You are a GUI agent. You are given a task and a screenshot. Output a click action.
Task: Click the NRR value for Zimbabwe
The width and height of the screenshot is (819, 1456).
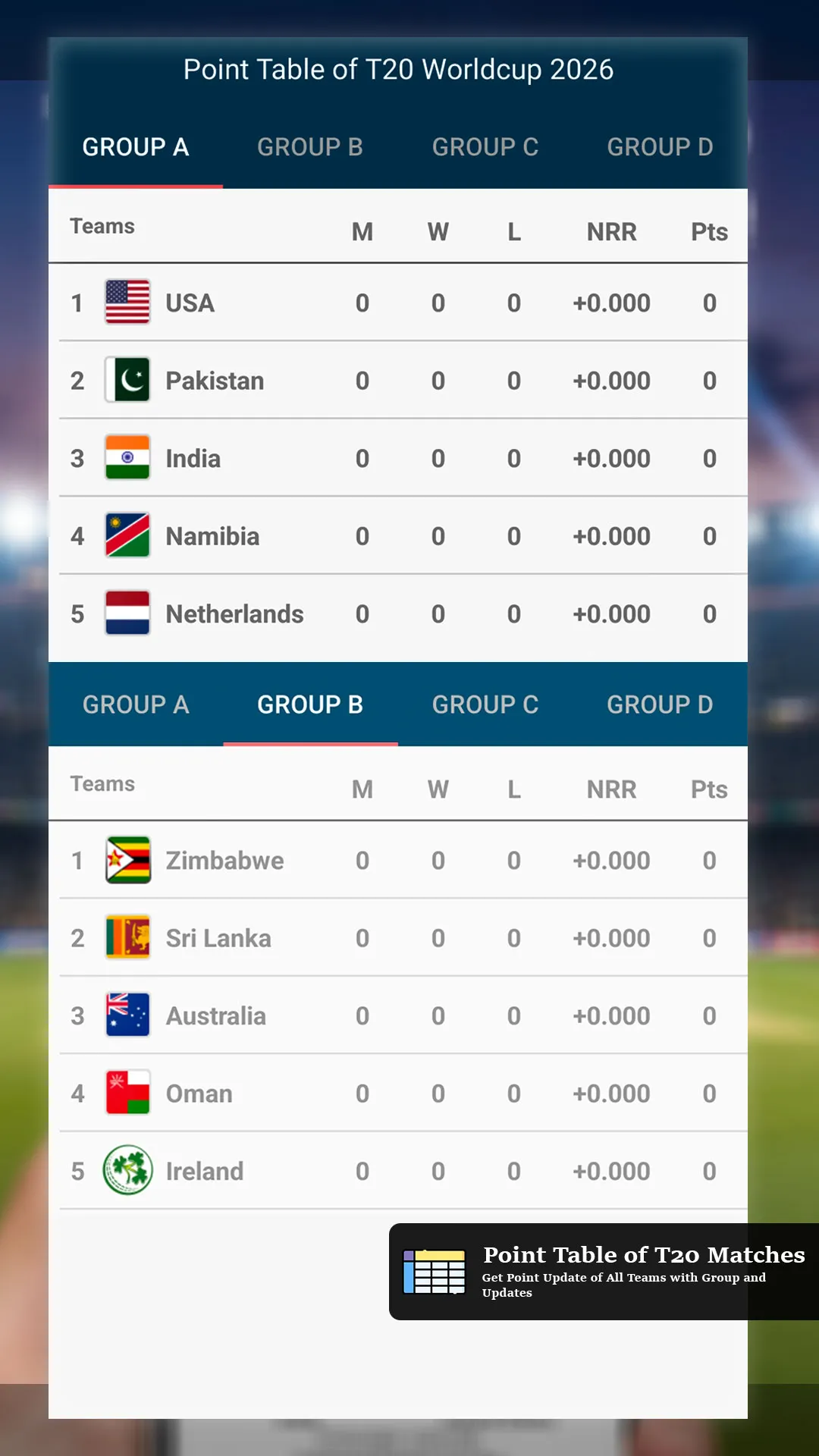pyautogui.click(x=613, y=860)
